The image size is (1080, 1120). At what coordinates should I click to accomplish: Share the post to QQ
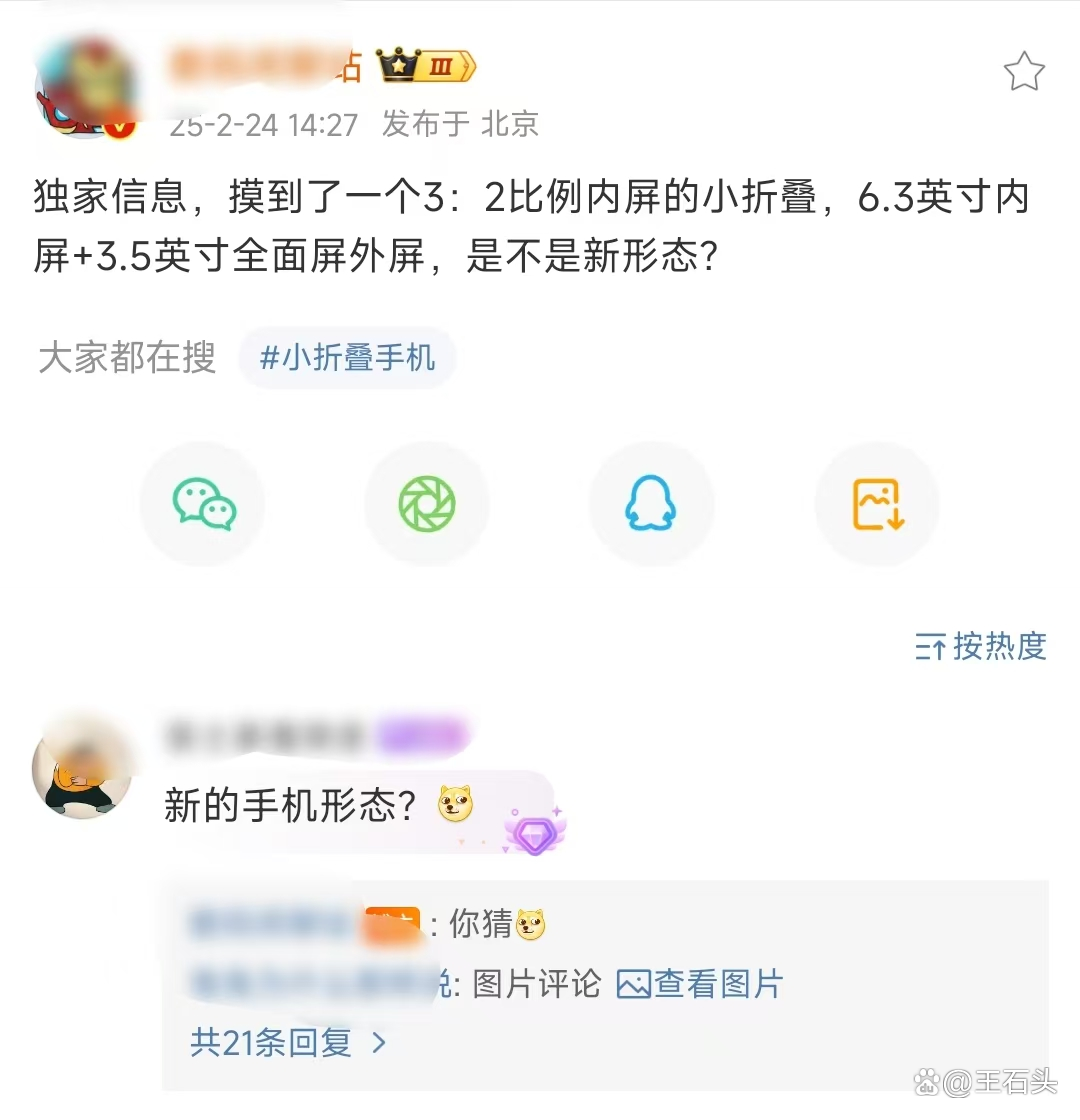coord(651,504)
